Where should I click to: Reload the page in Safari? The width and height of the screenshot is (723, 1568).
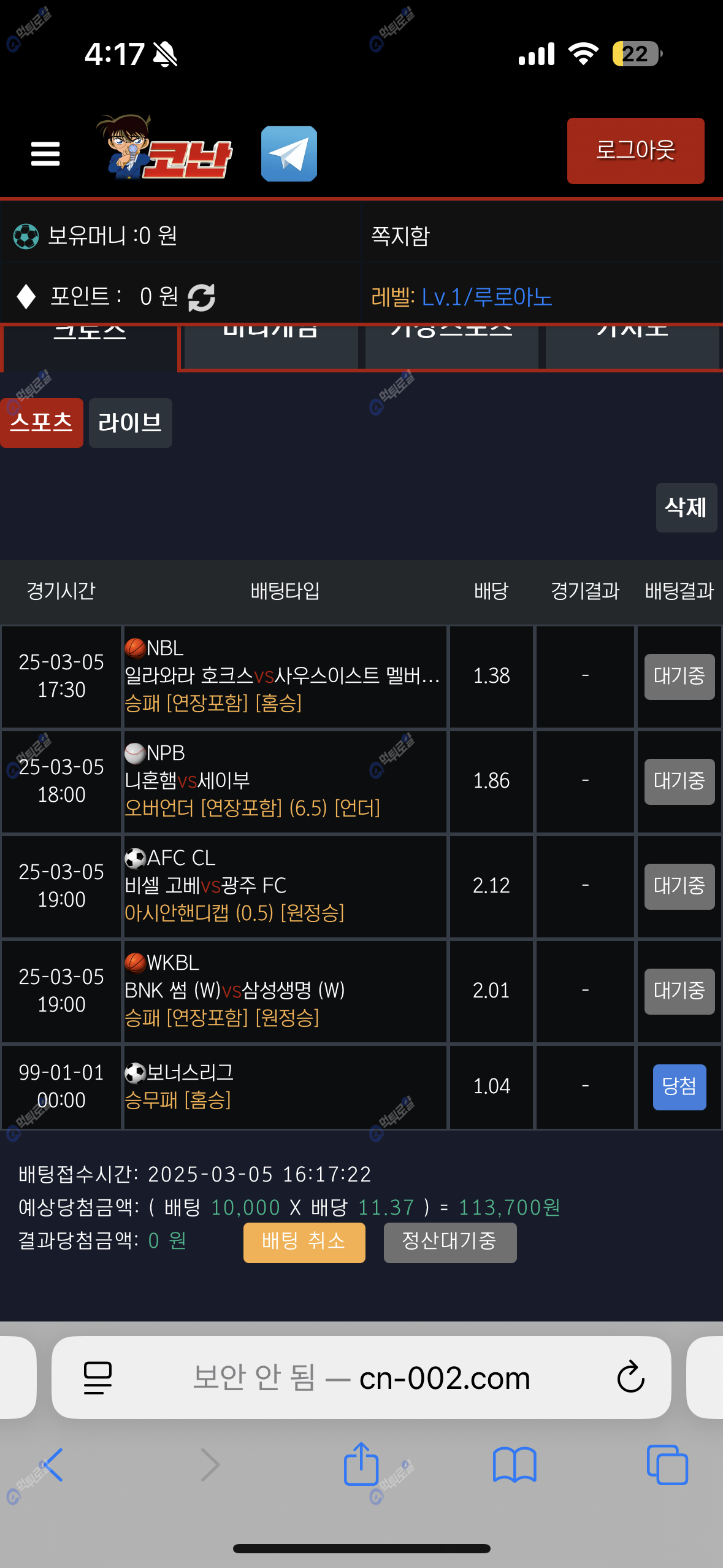(x=630, y=1377)
